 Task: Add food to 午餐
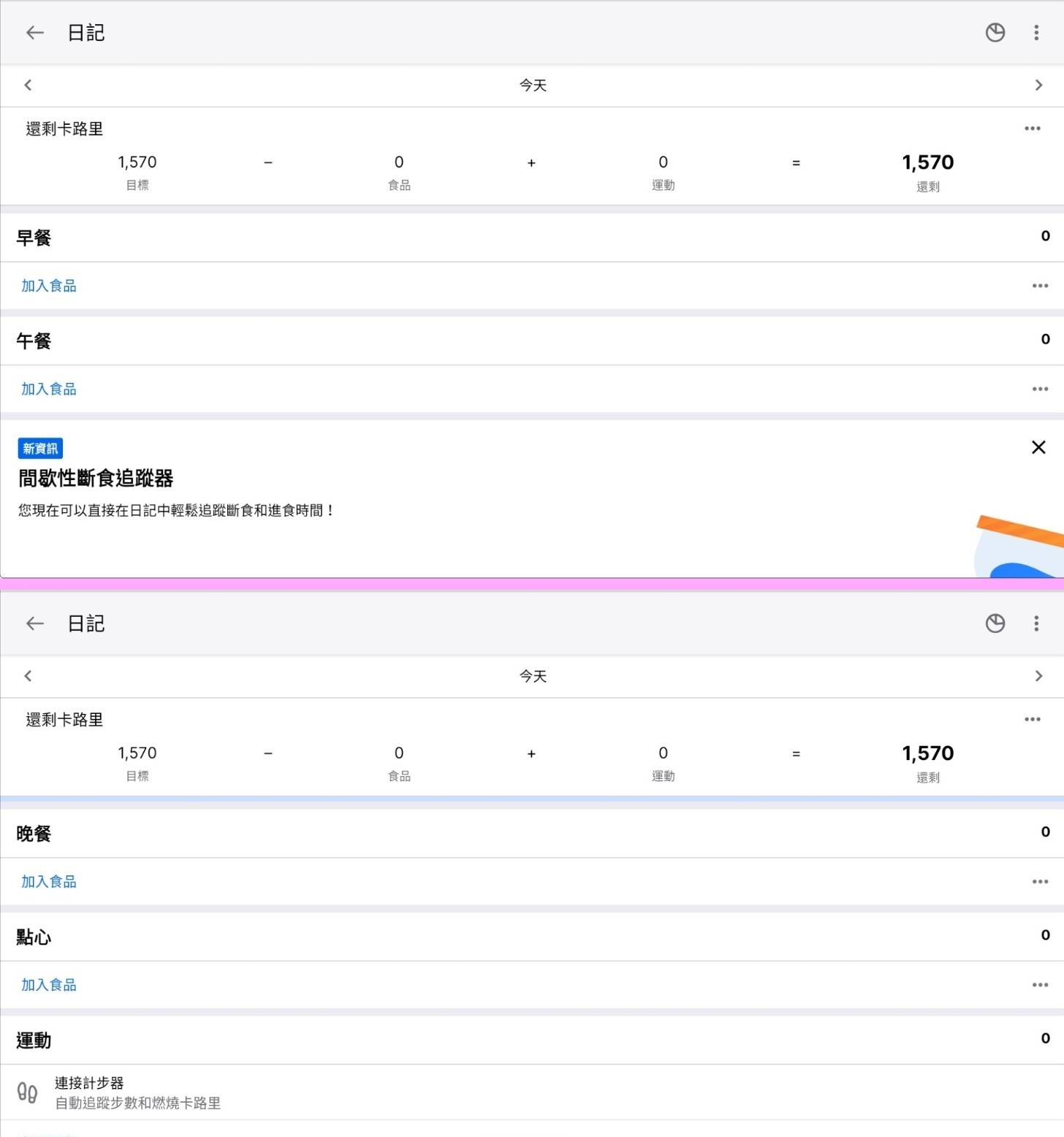[x=49, y=389]
